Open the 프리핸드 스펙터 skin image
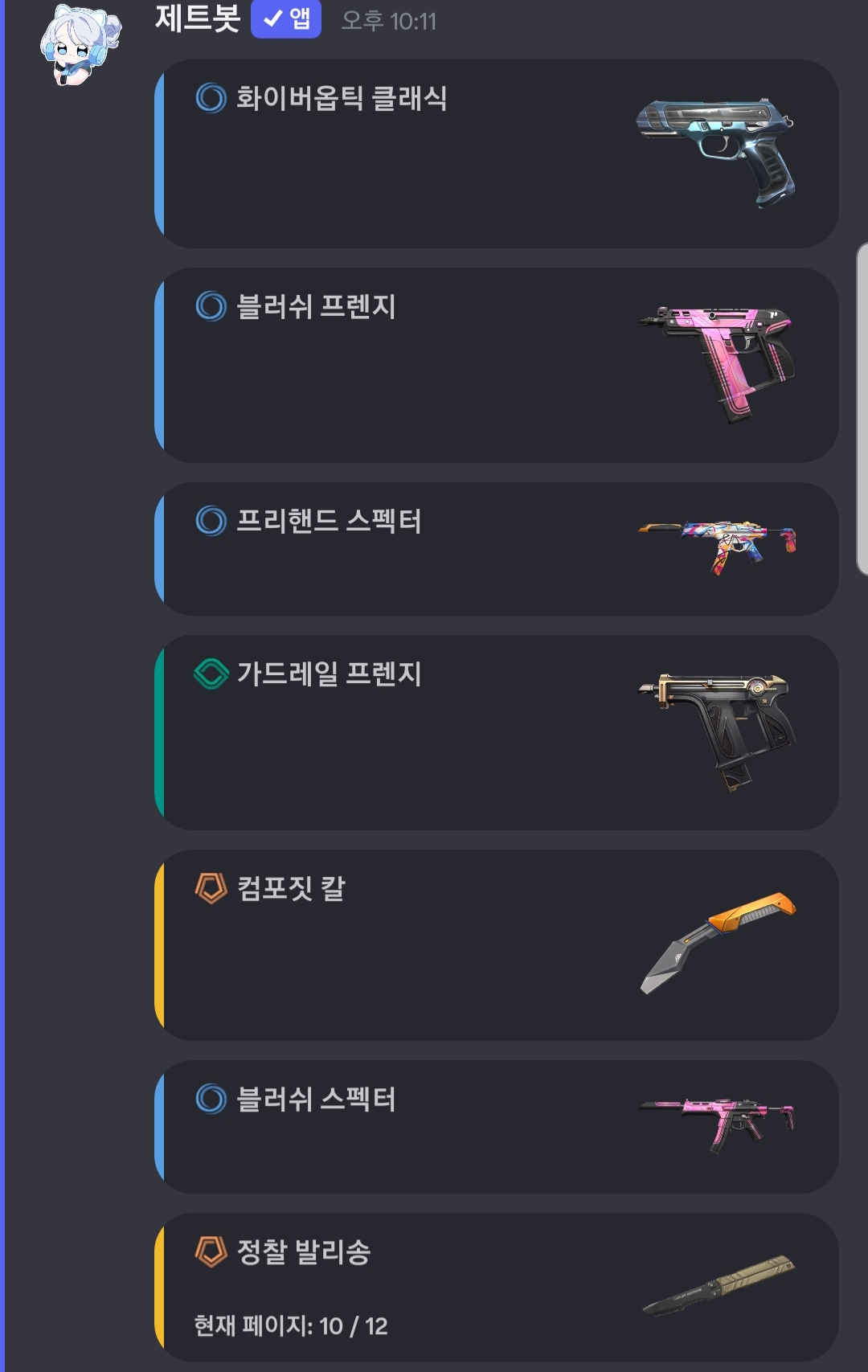Viewport: 868px width, 1372px height. [x=718, y=547]
